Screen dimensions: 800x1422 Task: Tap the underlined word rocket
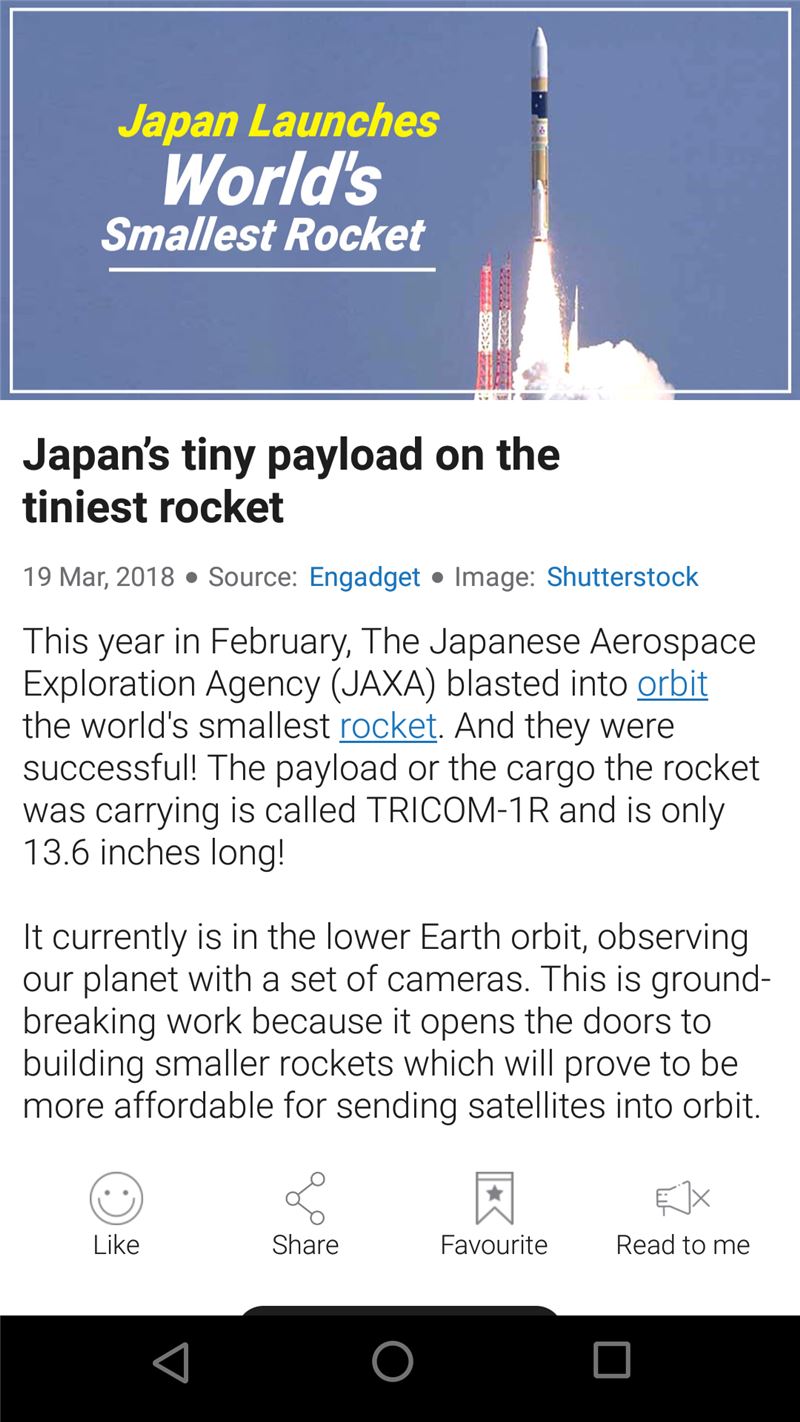(x=388, y=725)
